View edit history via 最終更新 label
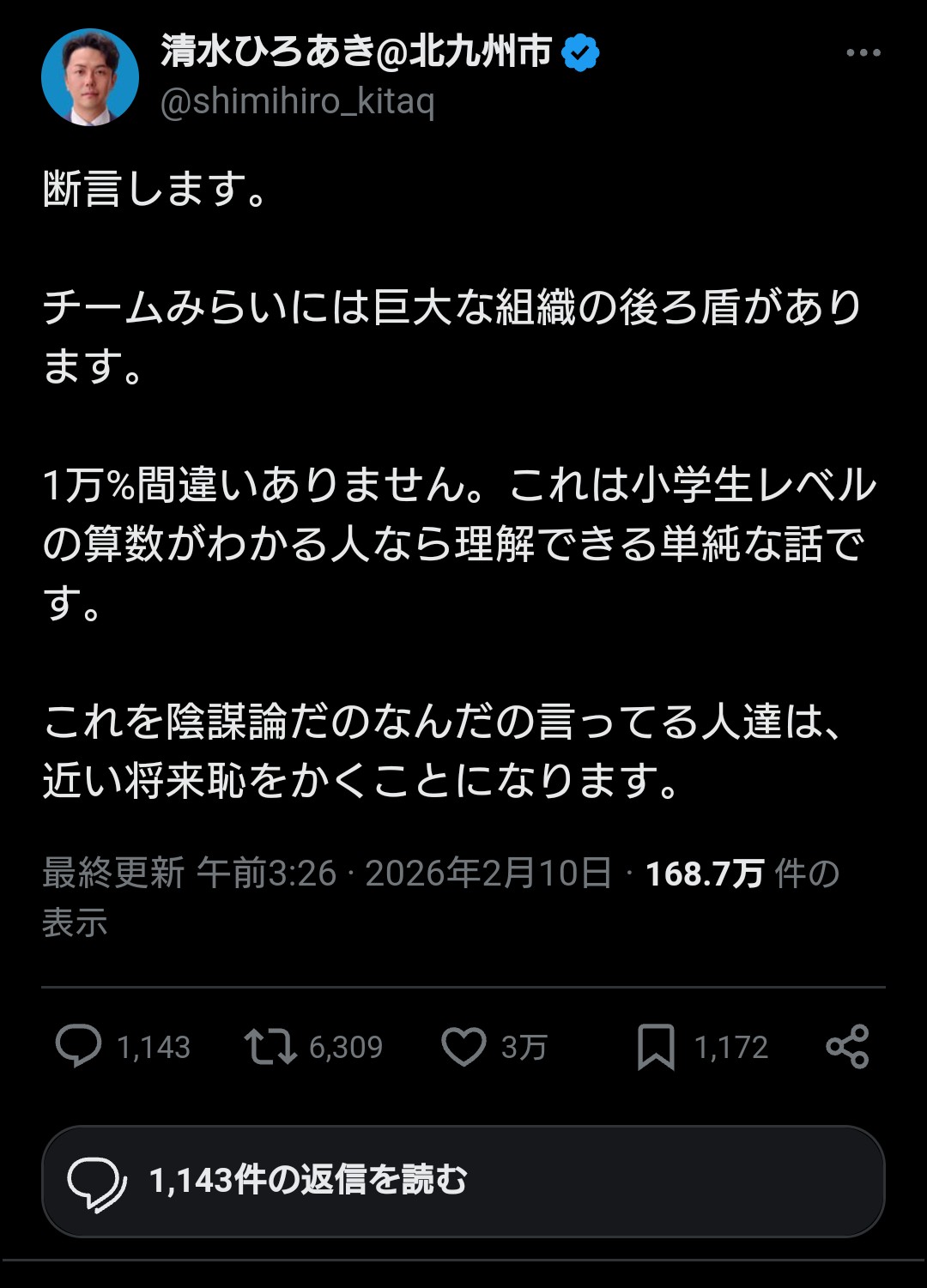 [x=113, y=874]
